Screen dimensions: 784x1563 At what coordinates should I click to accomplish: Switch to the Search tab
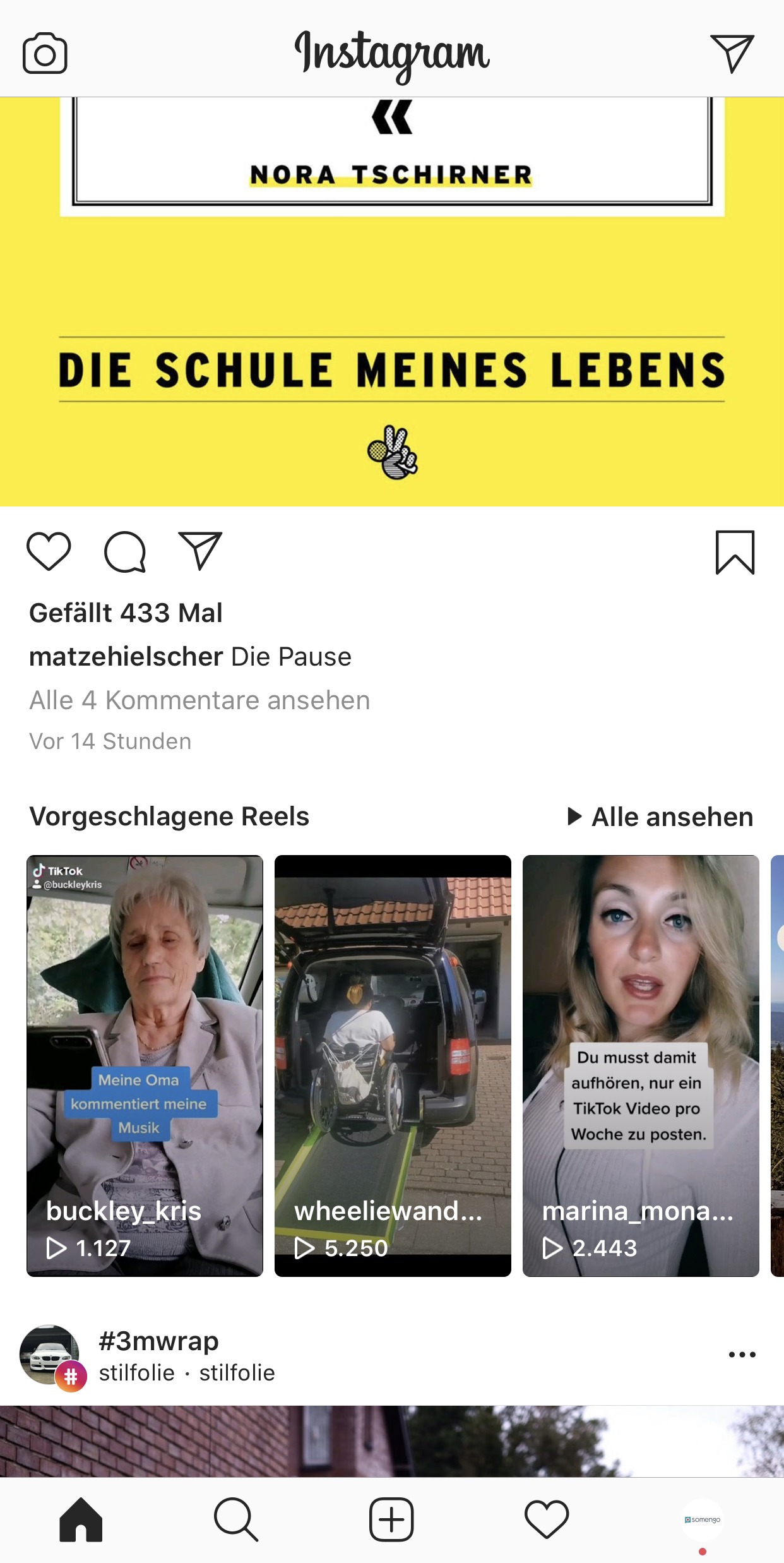point(236,1519)
